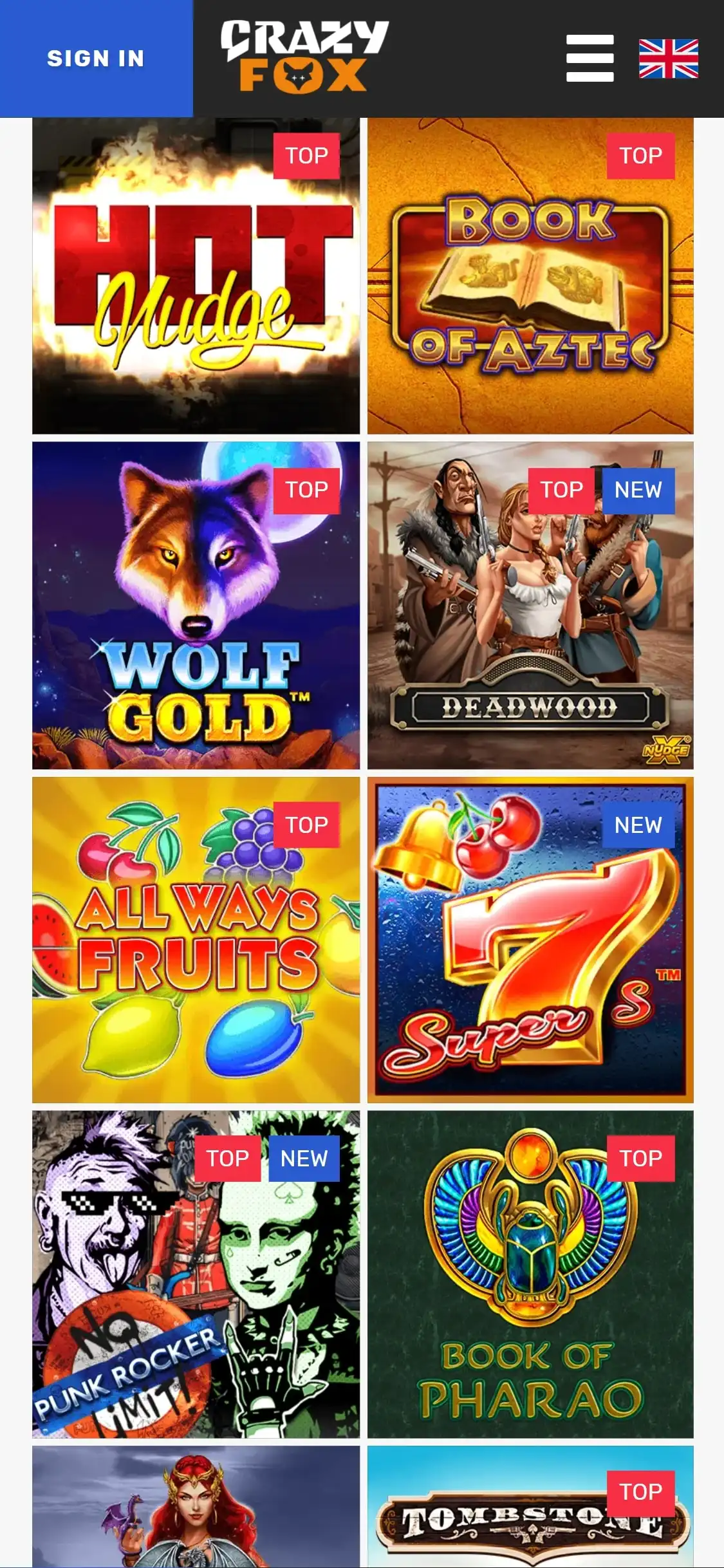Change language via the UK flag
The height and width of the screenshot is (1568, 724).
tap(668, 59)
